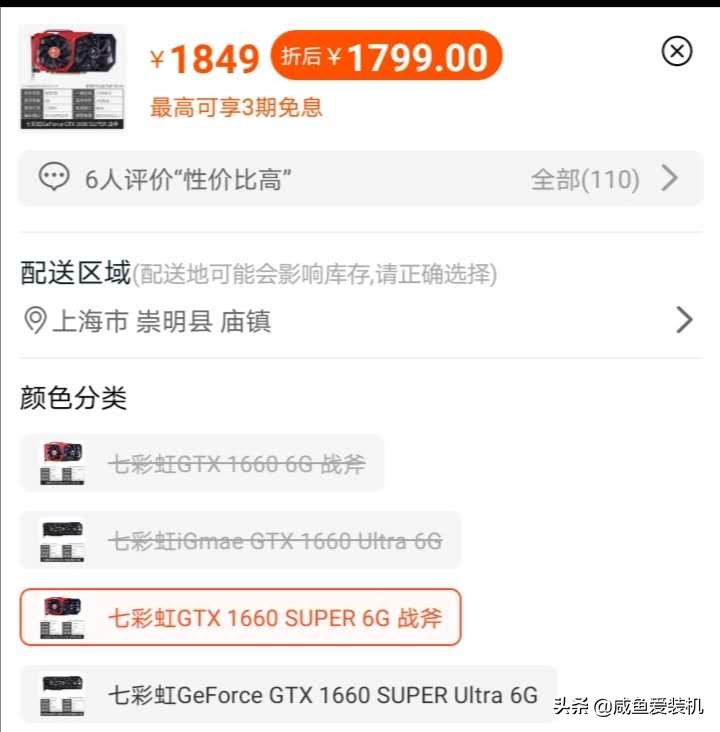720x732 pixels.
Task: Open delivery address selector chevron
Action: point(684,320)
